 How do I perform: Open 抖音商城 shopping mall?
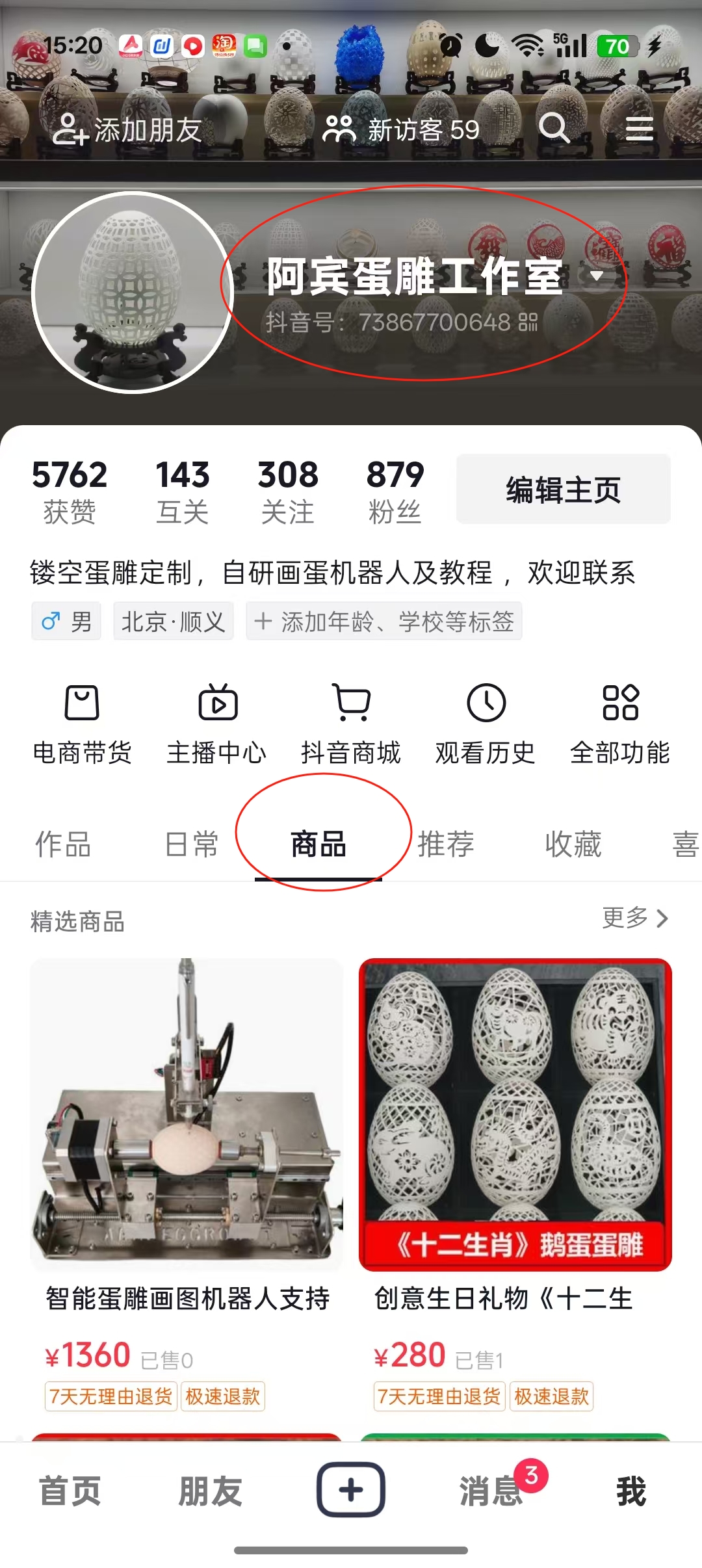click(x=351, y=723)
